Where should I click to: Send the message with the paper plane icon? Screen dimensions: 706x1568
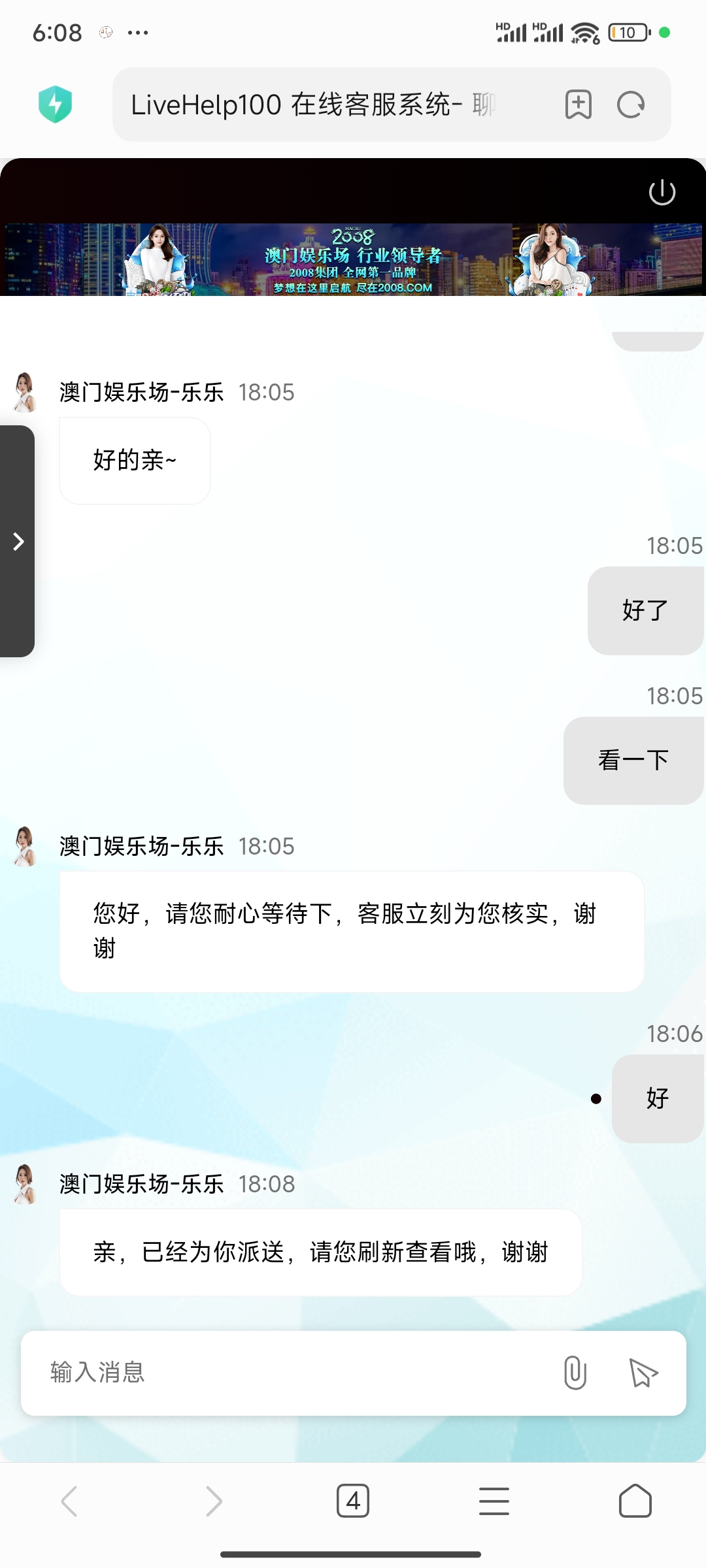[x=643, y=1372]
